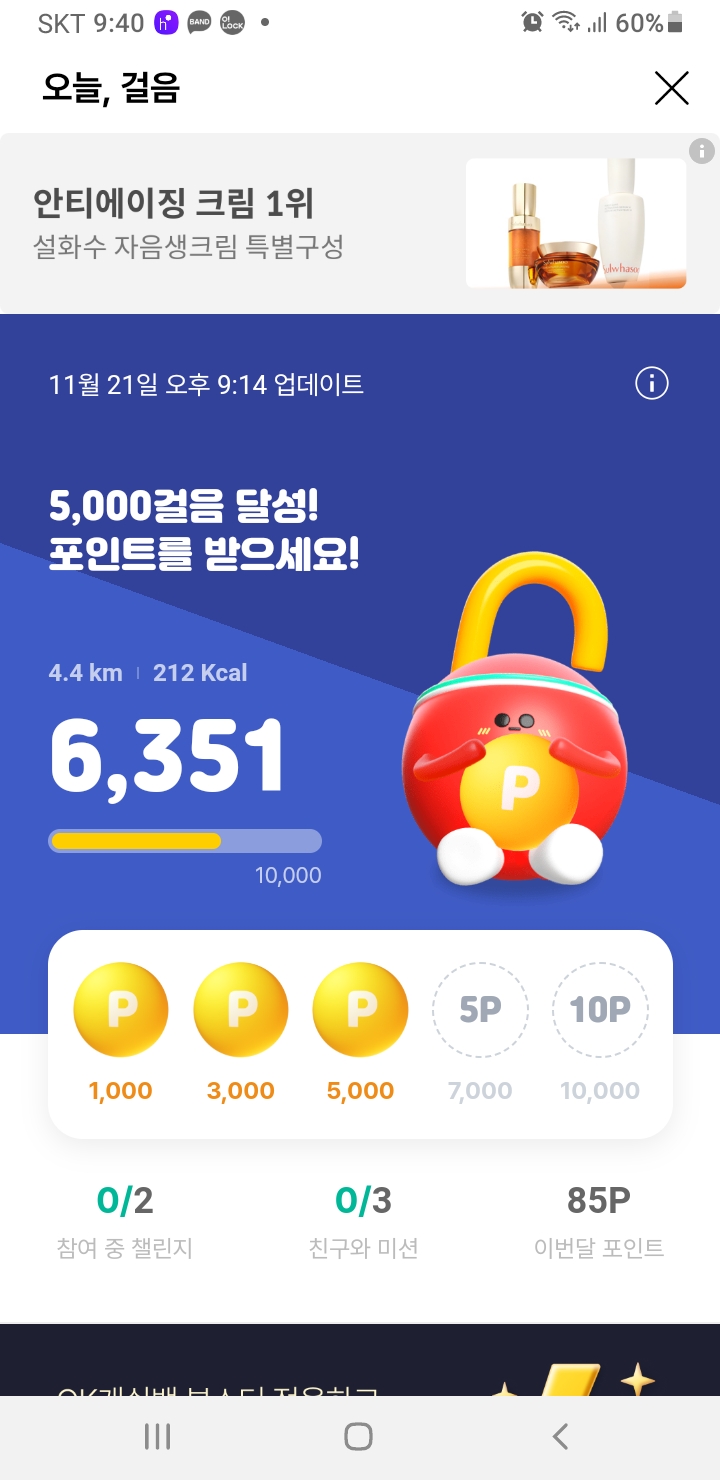Open the step update info icon
Screen dimensions: 720x1480
click(x=652, y=383)
